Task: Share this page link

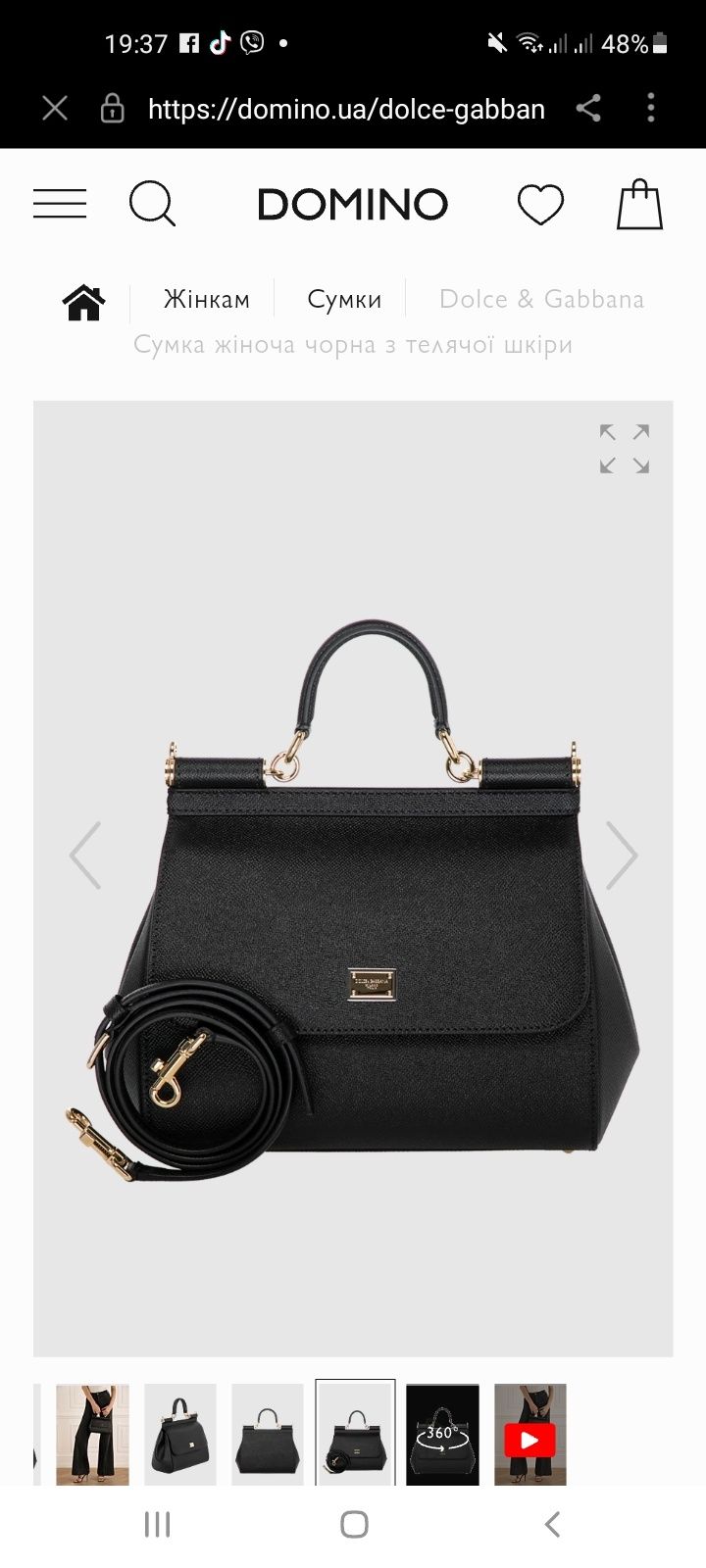Action: [588, 108]
